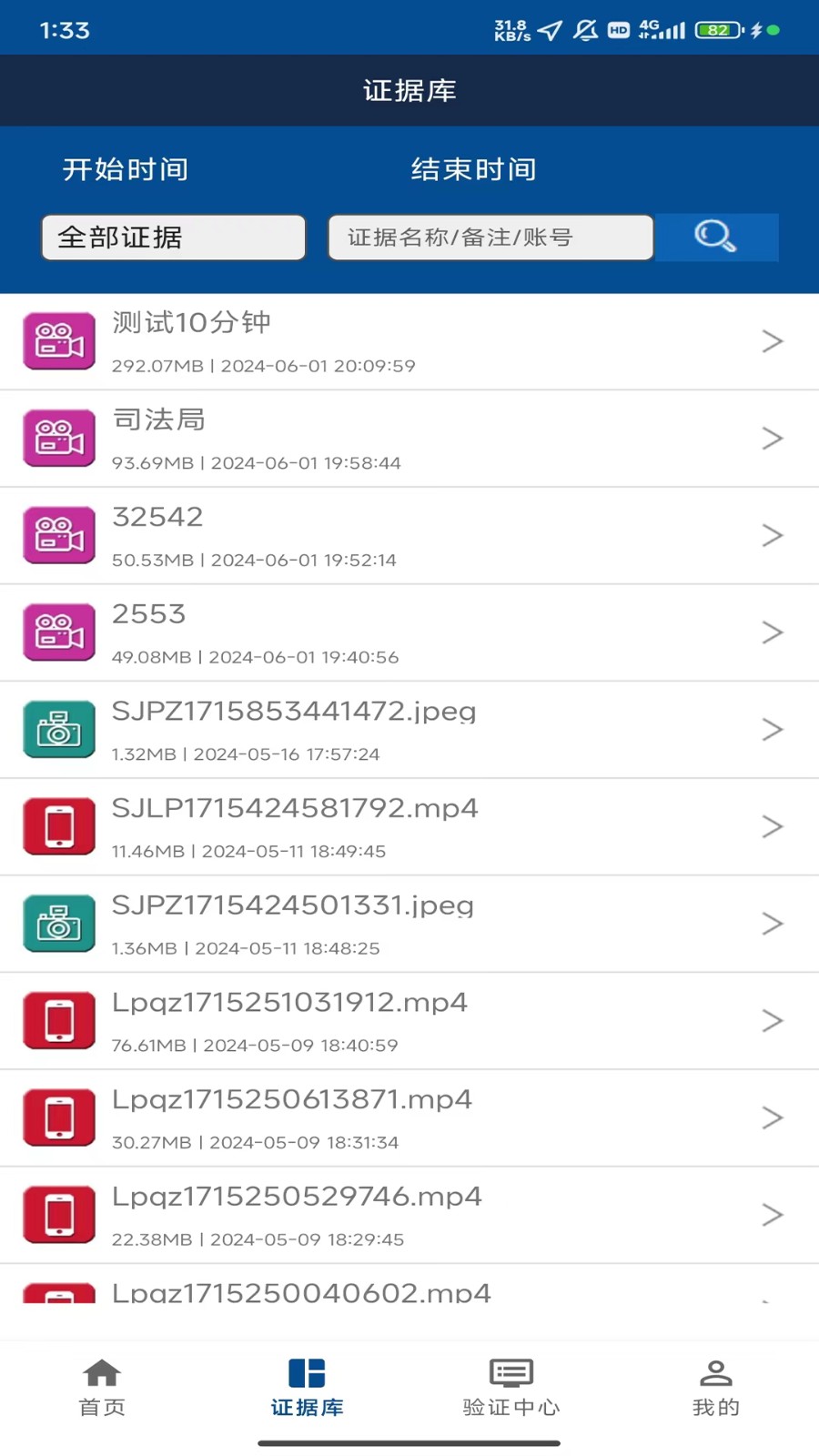
Task: Open SJPZ1715424501331.jpeg photo evidence
Action: pyautogui.click(x=409, y=925)
